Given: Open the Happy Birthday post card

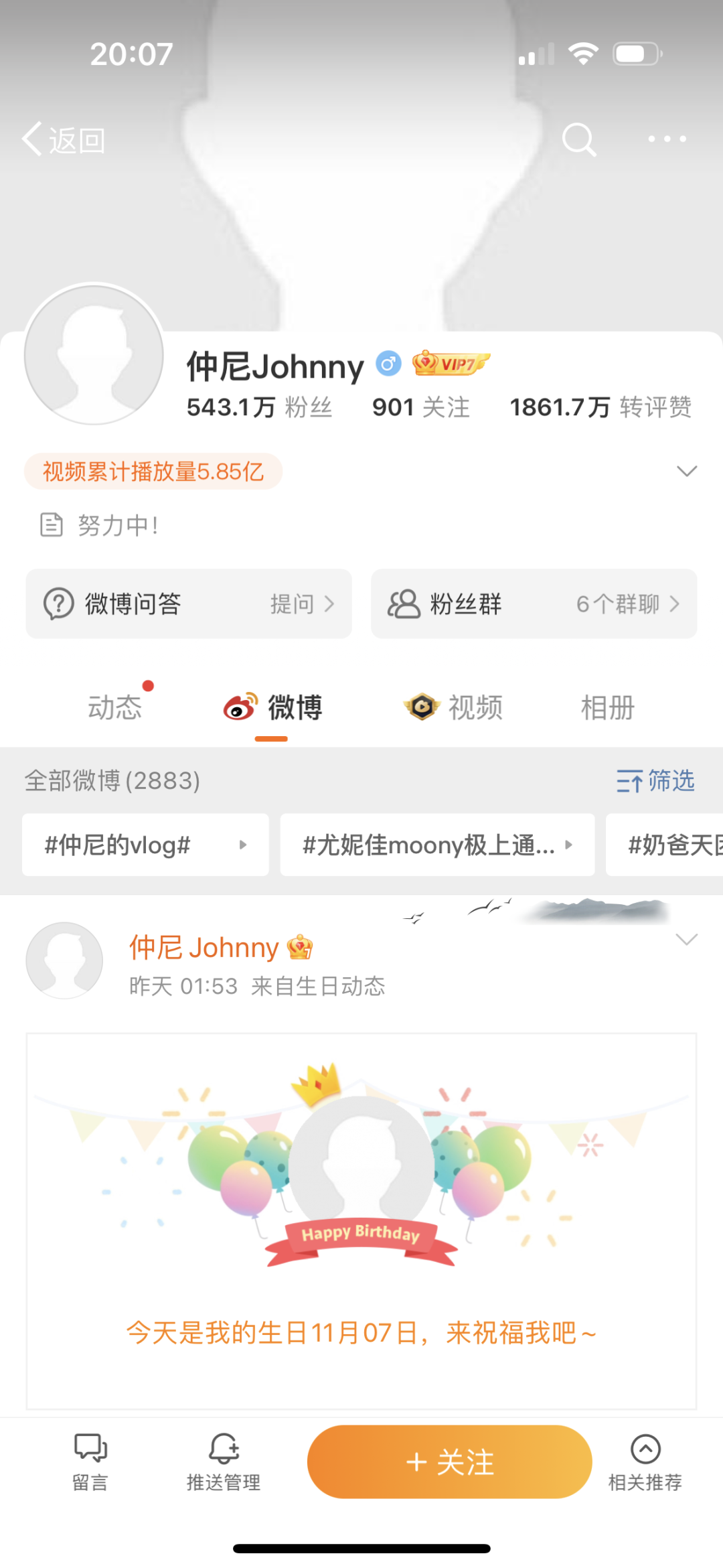Looking at the screenshot, I should pyautogui.click(x=361, y=1219).
